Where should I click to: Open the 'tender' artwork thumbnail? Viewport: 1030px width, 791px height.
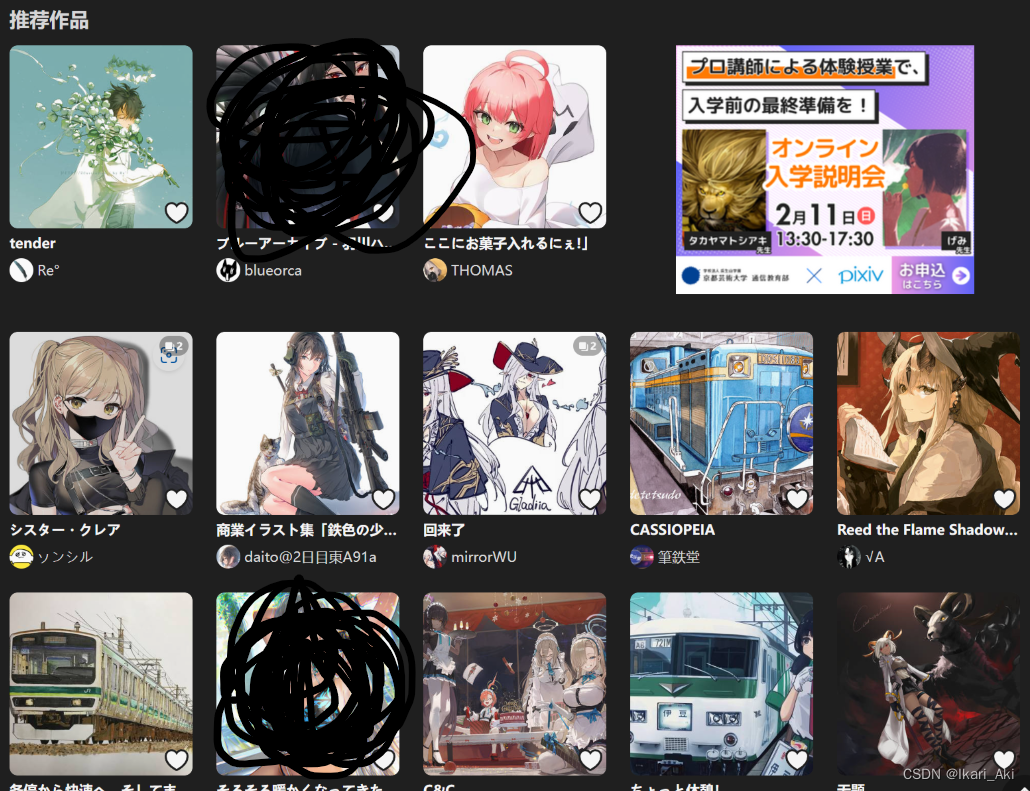coord(100,136)
